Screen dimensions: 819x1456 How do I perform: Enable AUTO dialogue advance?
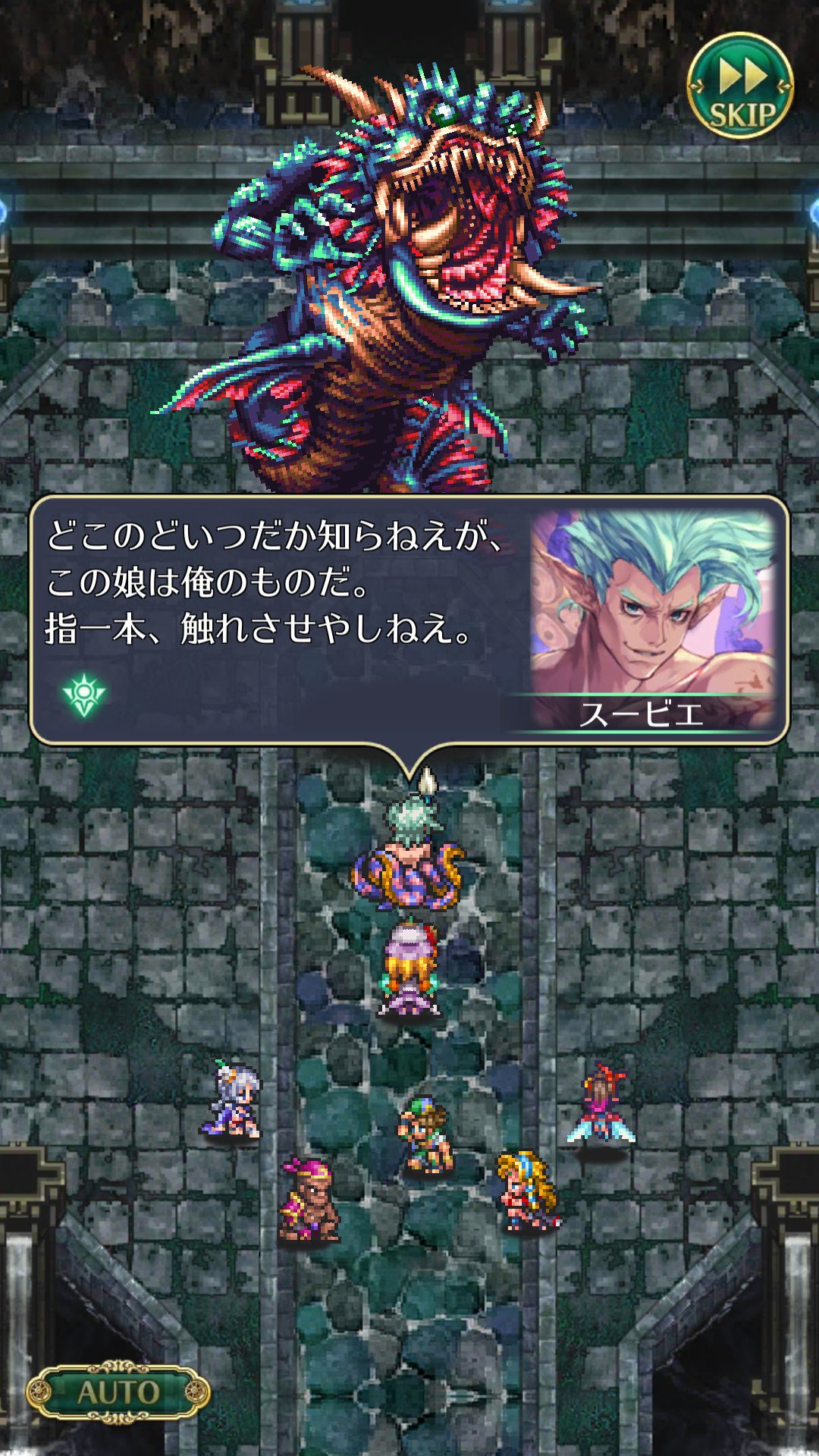[118, 1392]
